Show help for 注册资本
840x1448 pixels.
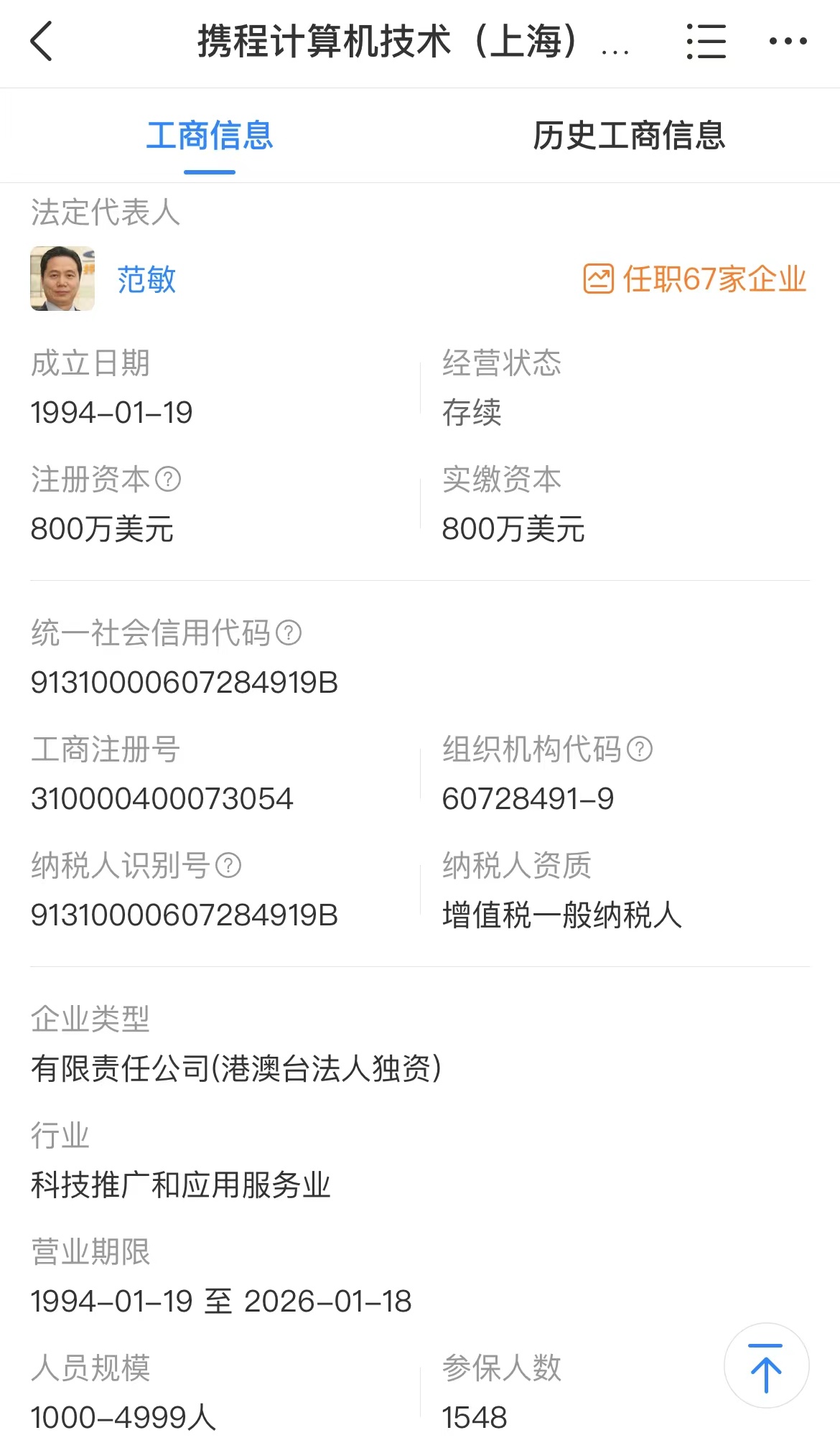(168, 479)
